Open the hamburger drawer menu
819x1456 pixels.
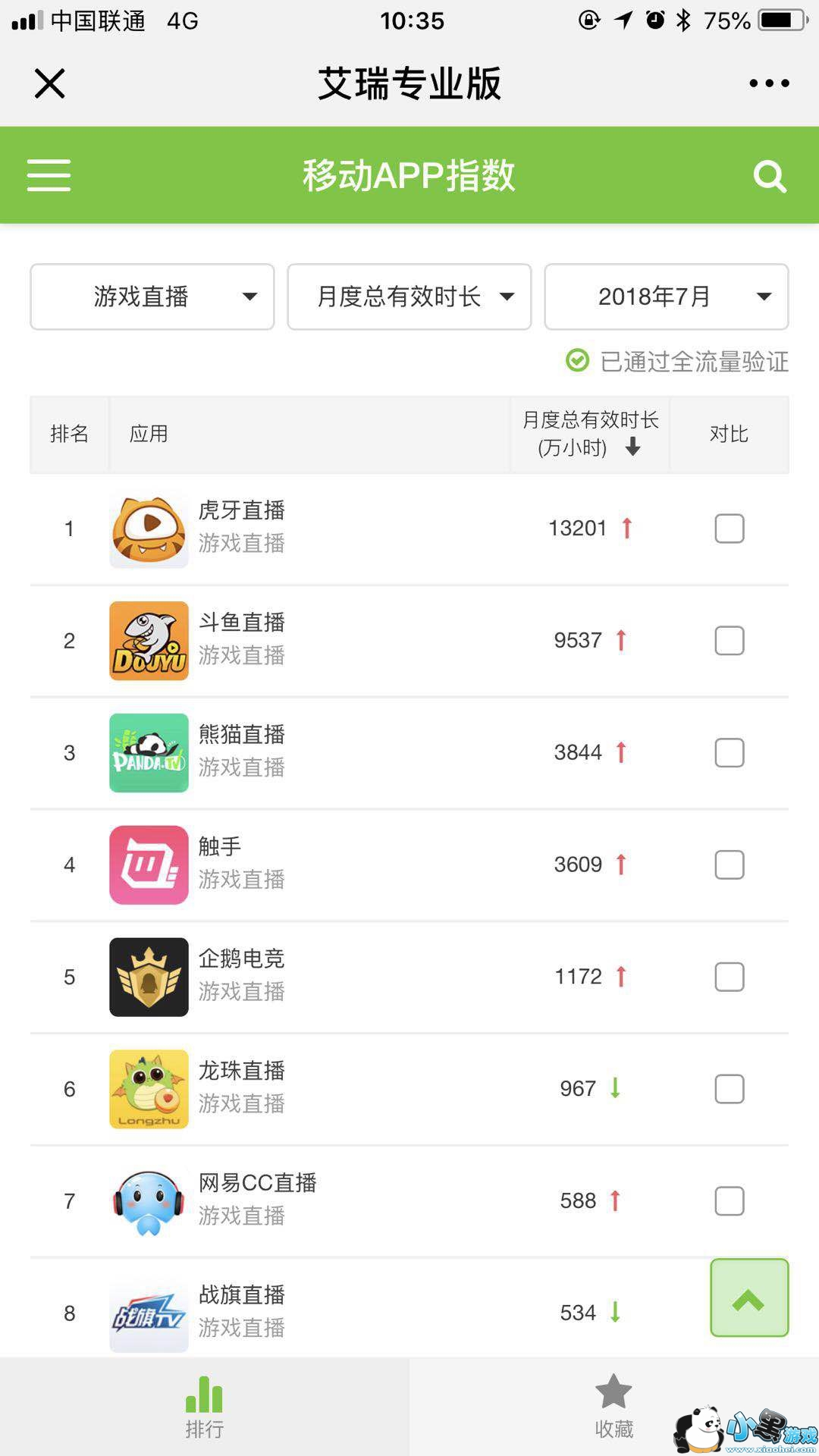[49, 175]
